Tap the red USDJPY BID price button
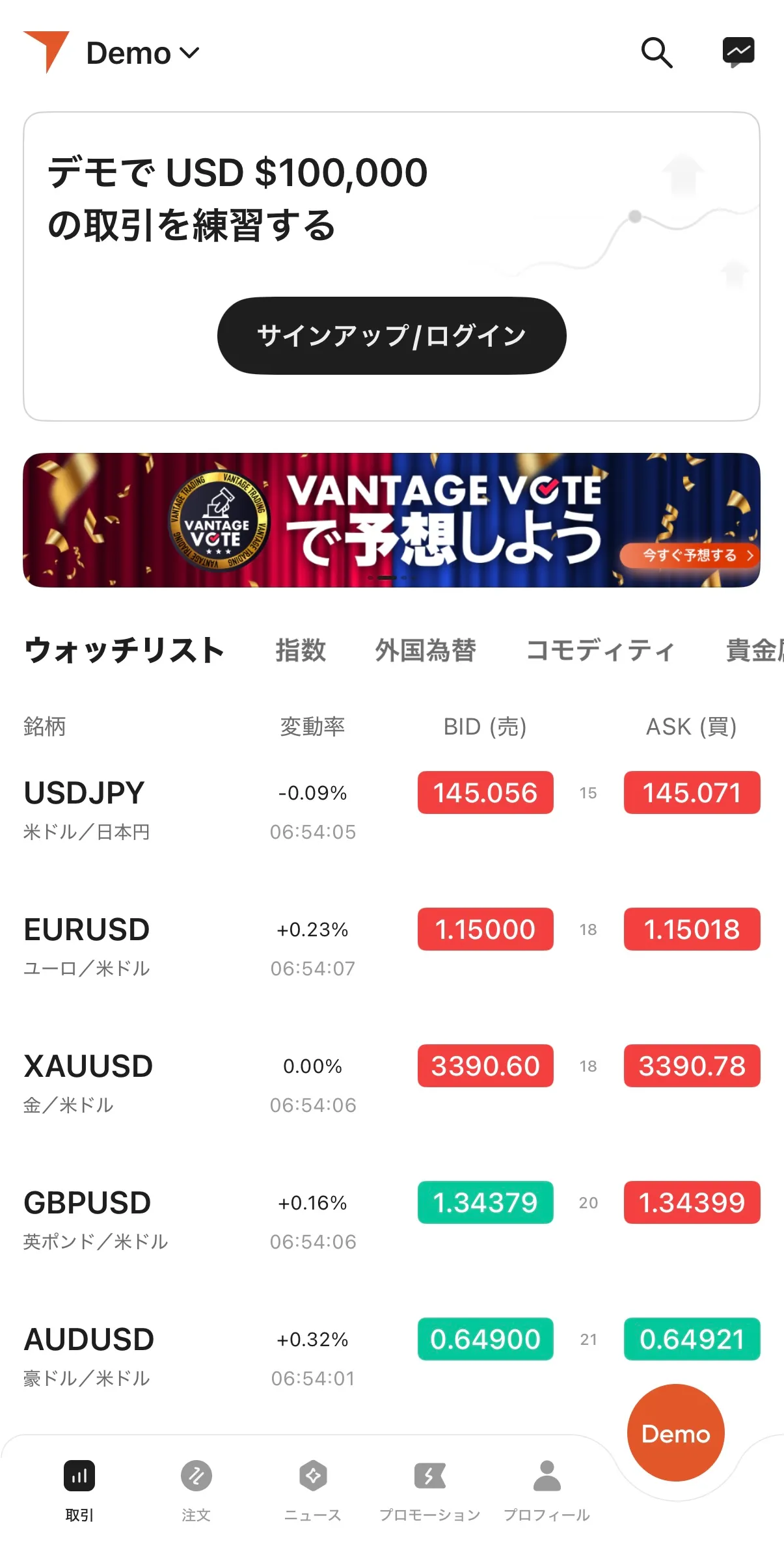The height and width of the screenshot is (1544, 784). click(485, 792)
